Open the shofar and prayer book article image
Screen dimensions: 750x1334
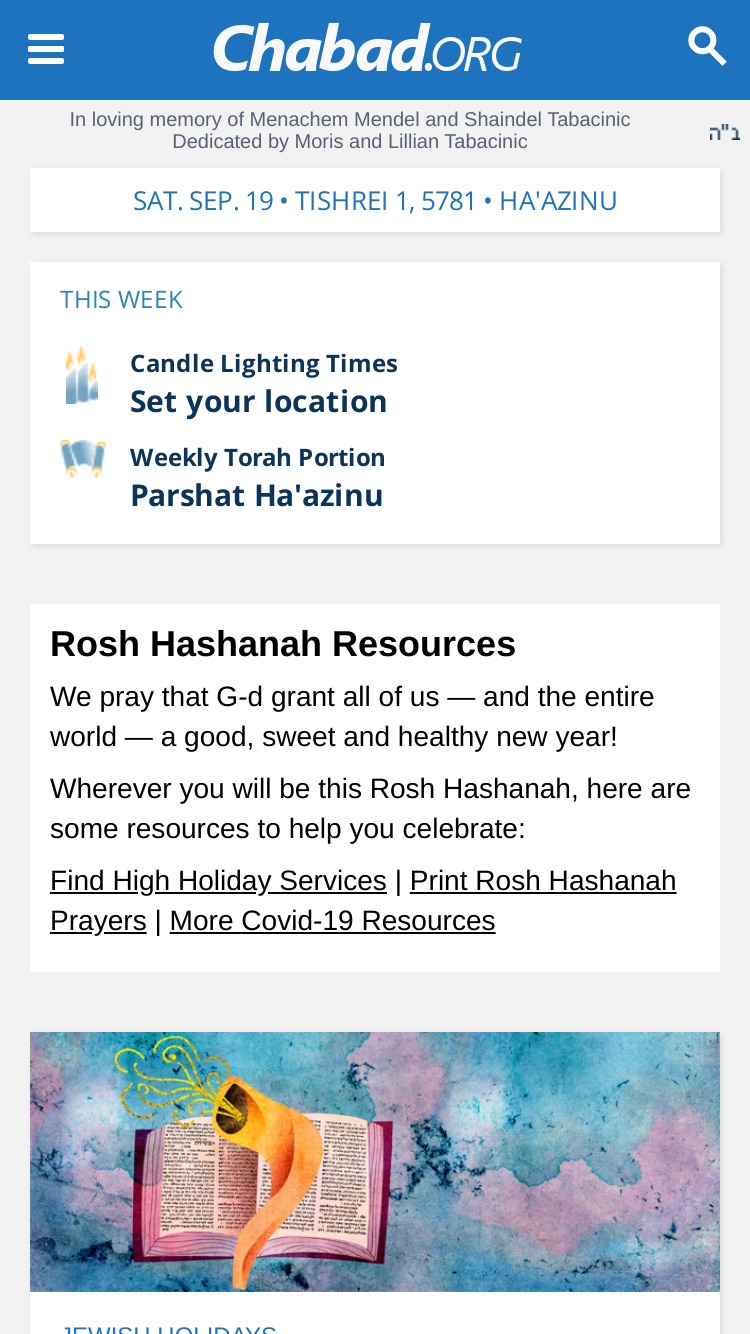[375, 1161]
